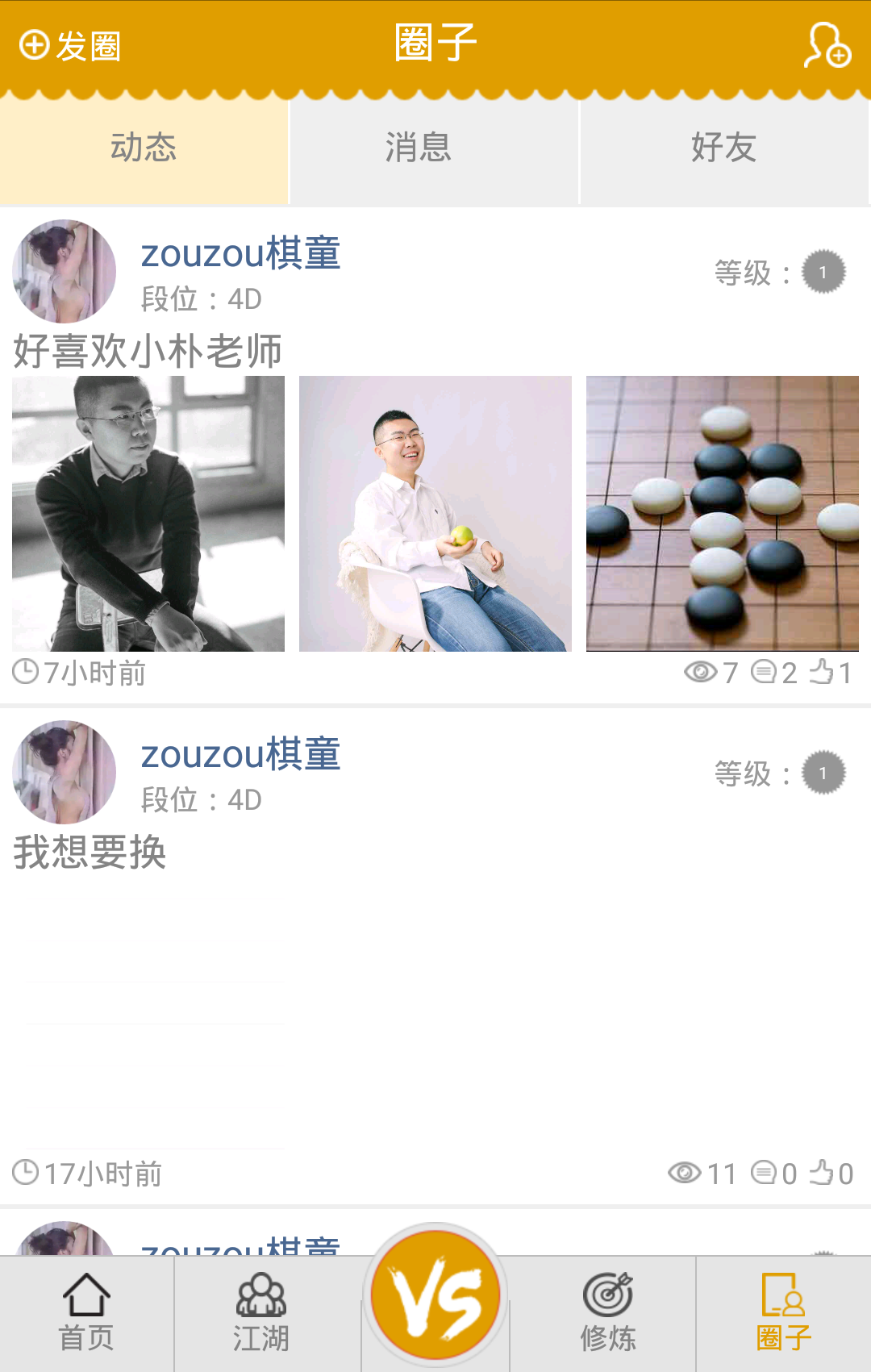Open zouzou棋童 profile from the 好喜欢小朴老师 post
Screen dimensions: 871x1372
[x=240, y=253]
